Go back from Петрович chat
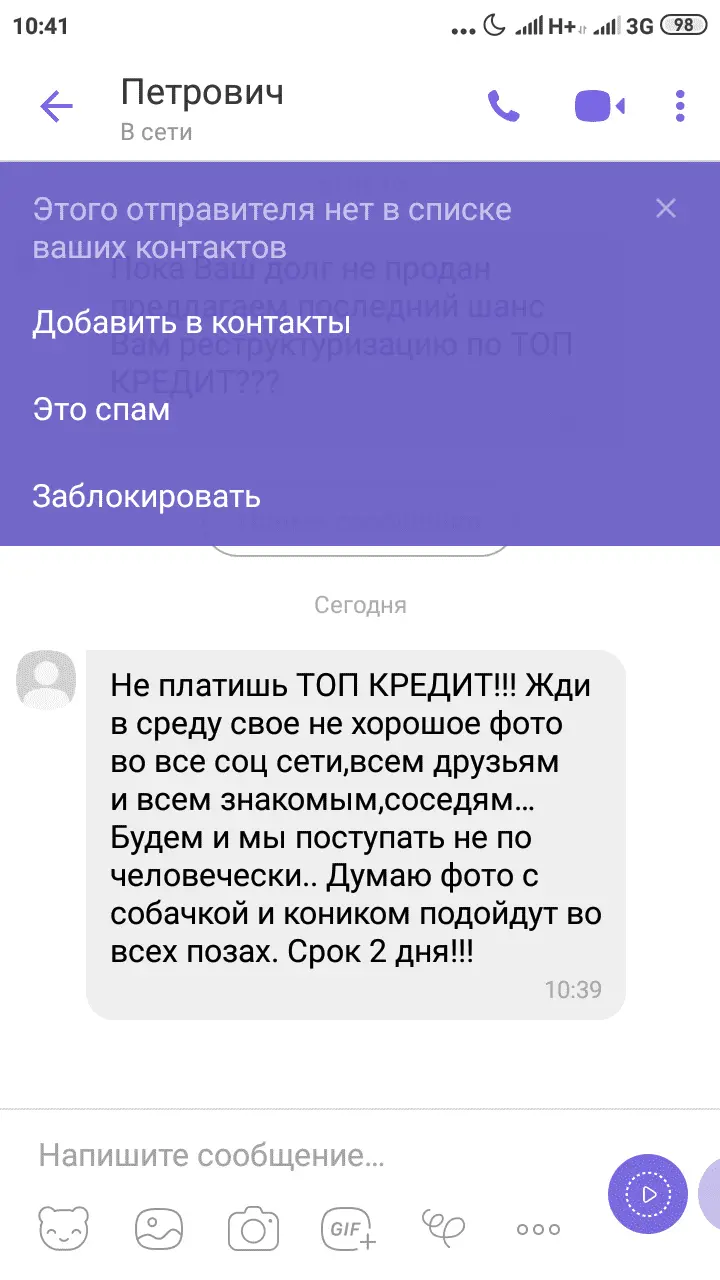 pyautogui.click(x=56, y=106)
